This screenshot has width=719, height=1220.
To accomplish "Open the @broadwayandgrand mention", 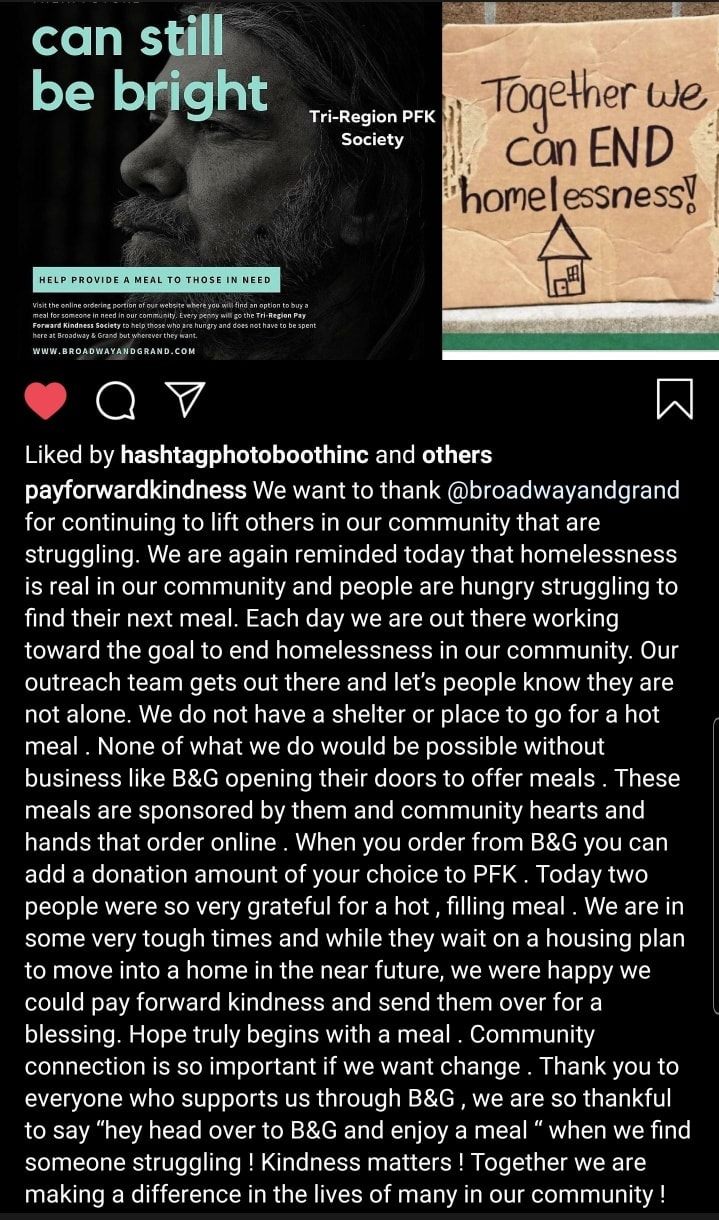I will coord(568,490).
